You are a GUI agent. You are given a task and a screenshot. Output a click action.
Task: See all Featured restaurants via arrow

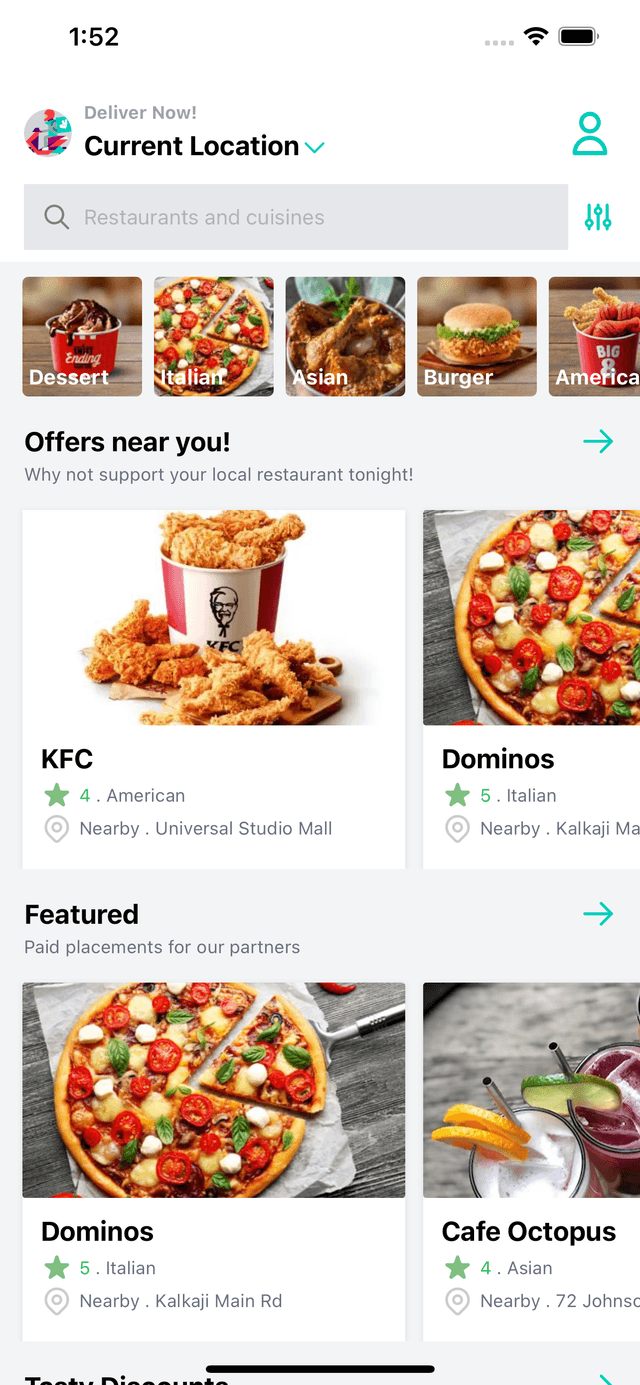point(598,913)
